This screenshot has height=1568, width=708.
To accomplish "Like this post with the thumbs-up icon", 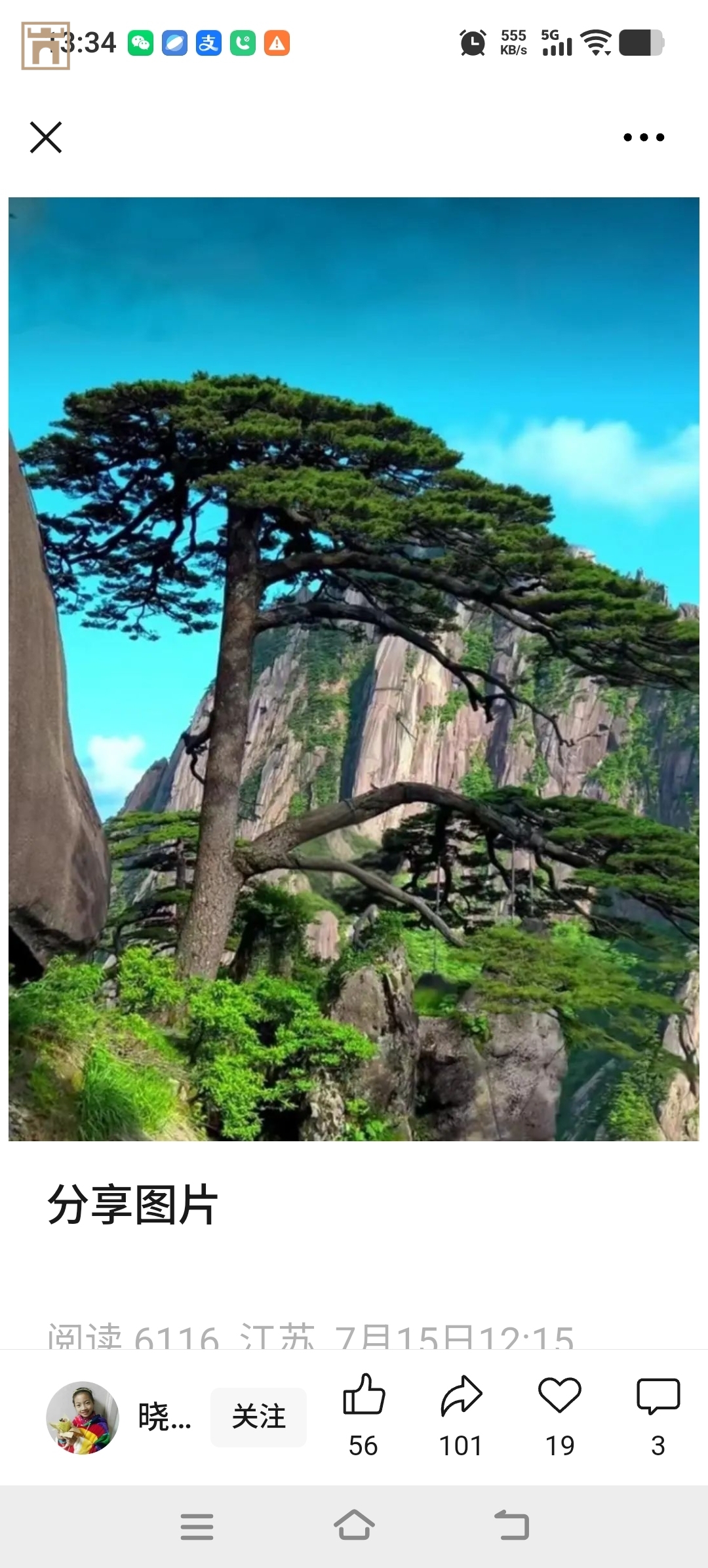I will 364,1395.
